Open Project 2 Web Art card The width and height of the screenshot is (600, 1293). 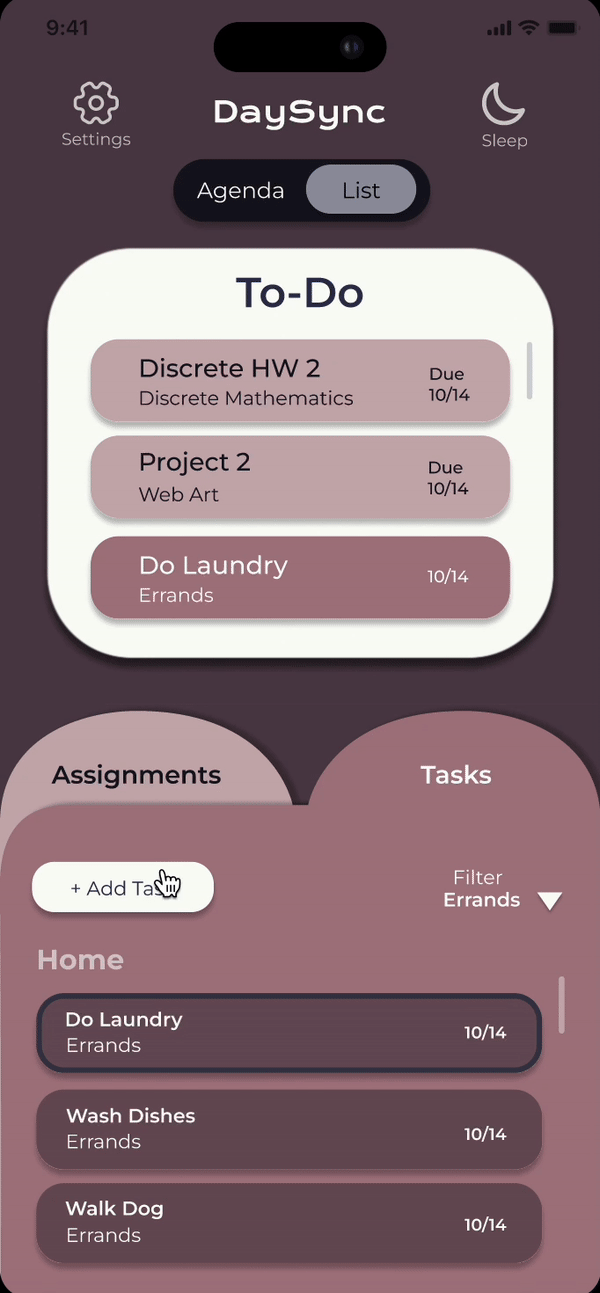click(300, 477)
